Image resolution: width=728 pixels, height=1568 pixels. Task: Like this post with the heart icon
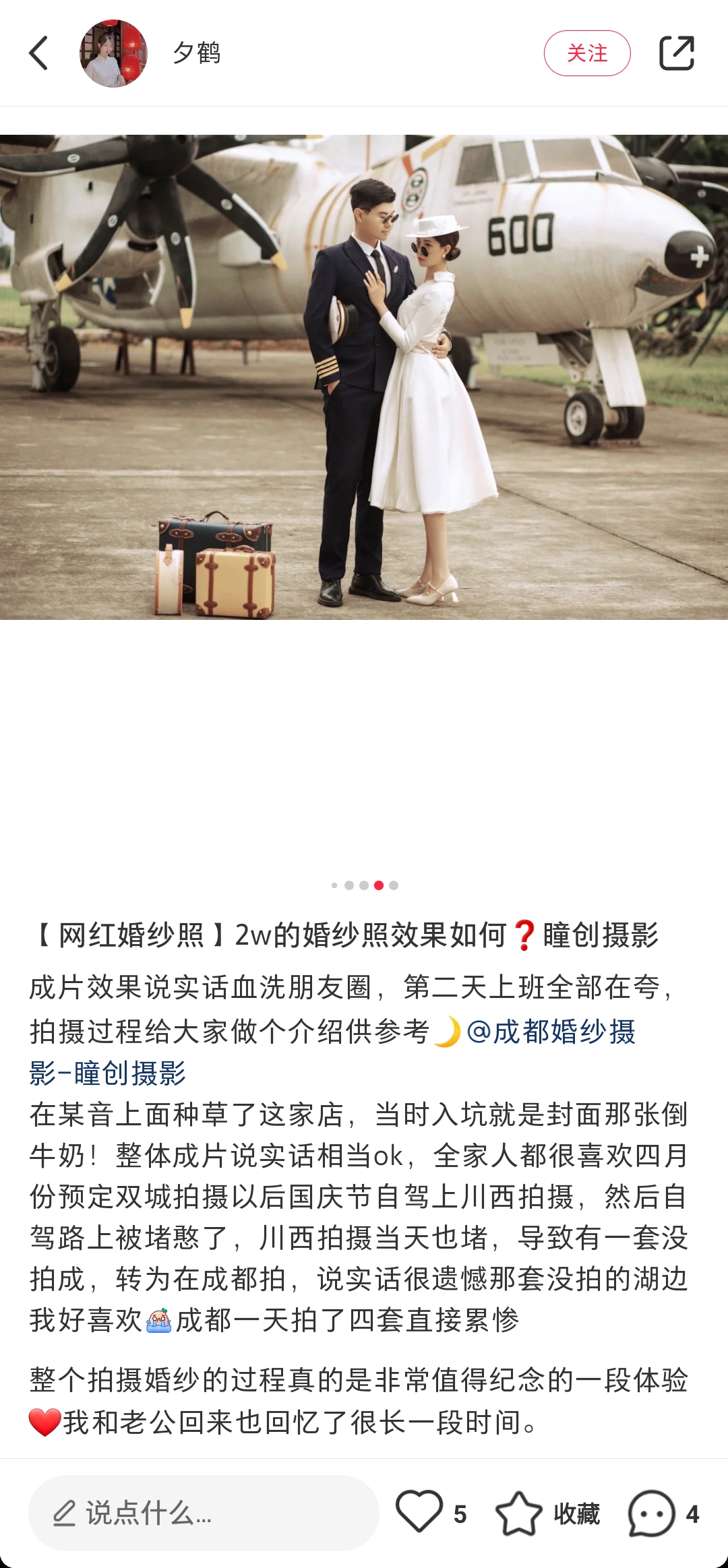point(419,1511)
